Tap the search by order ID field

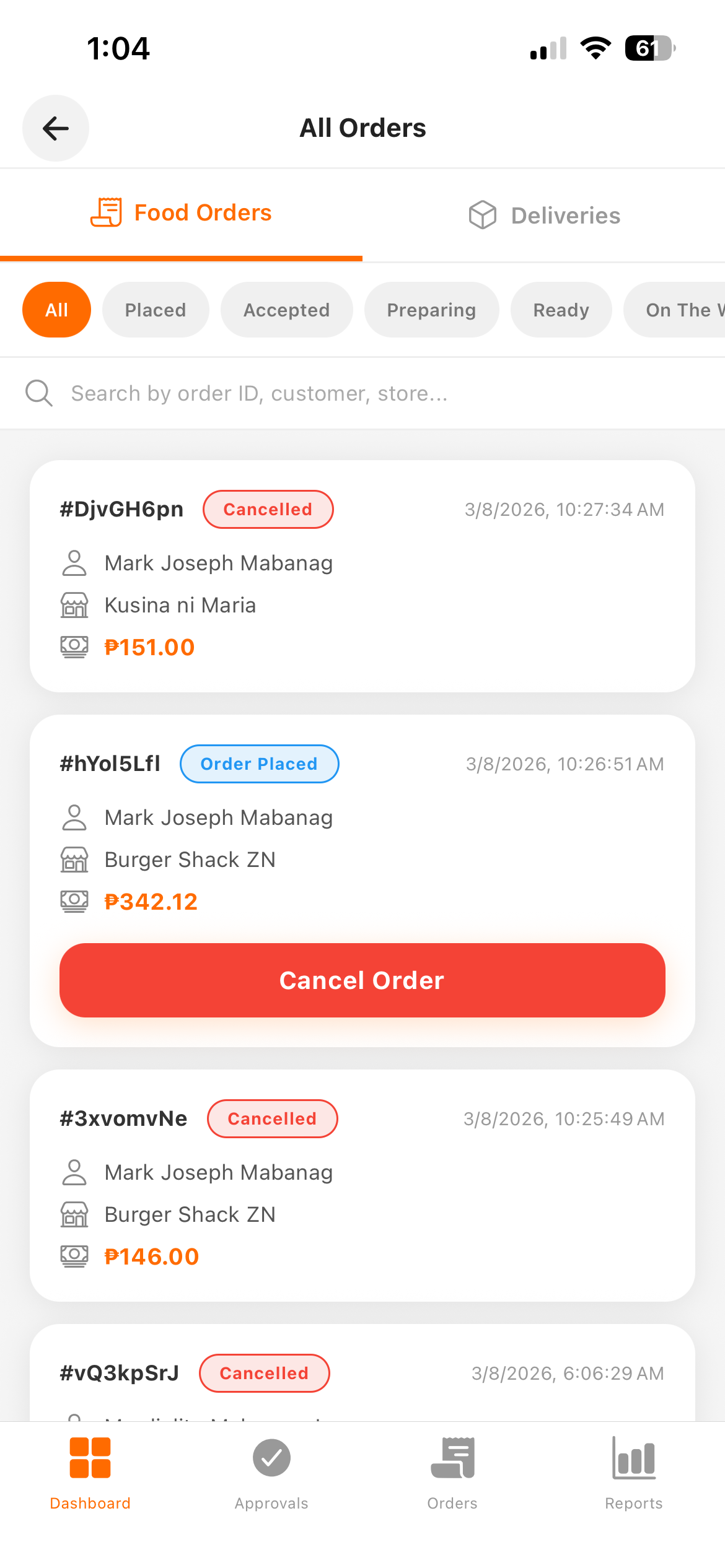click(259, 393)
